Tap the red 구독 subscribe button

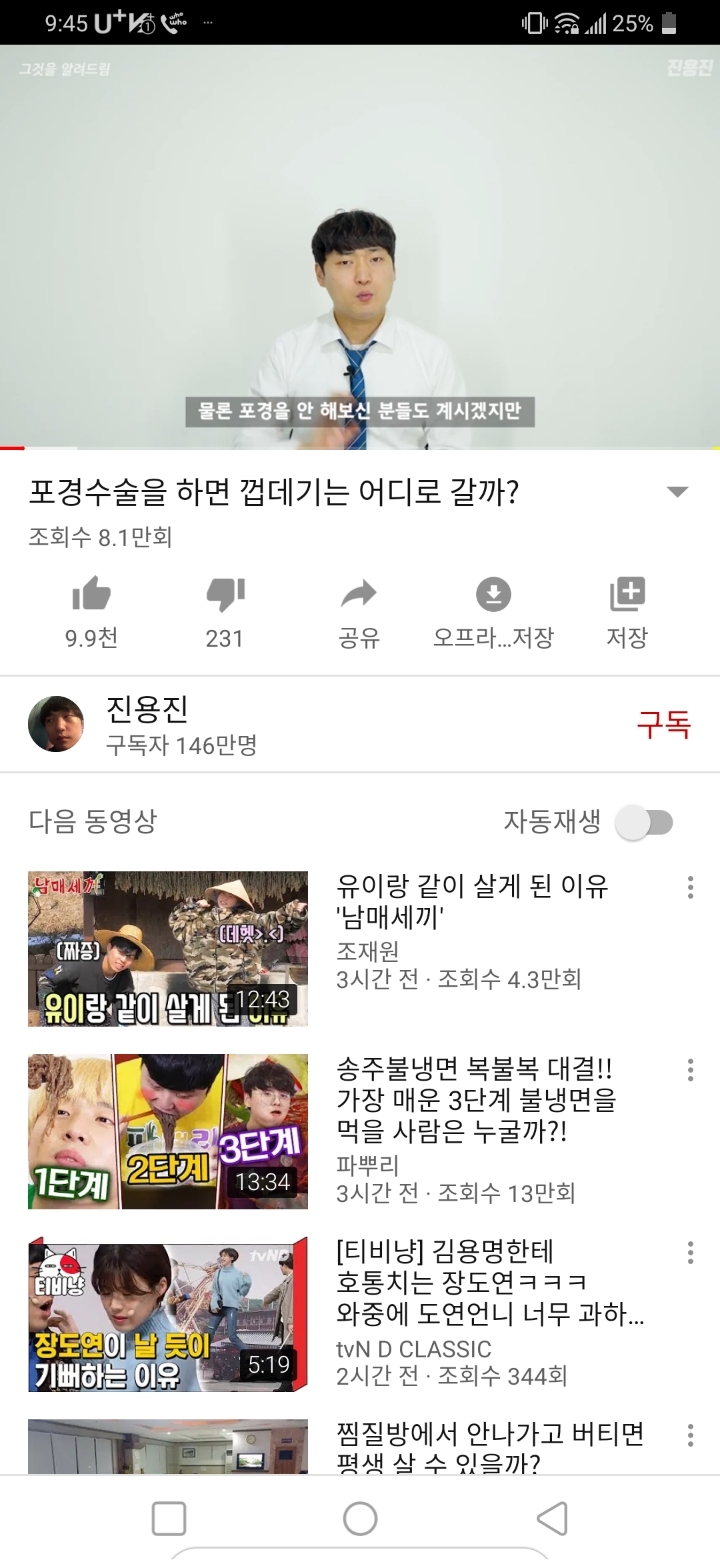pos(663,724)
